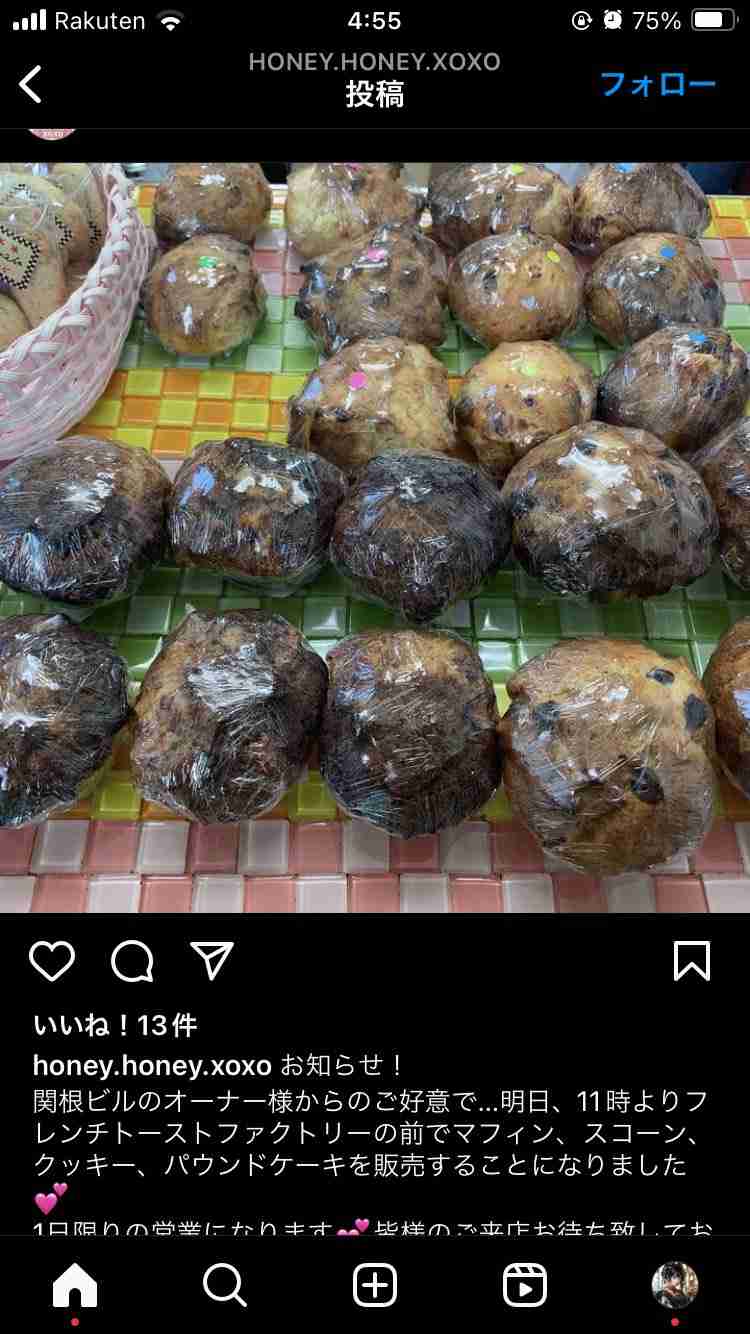
Task: Switch to the Reels tab
Action: click(x=525, y=1285)
